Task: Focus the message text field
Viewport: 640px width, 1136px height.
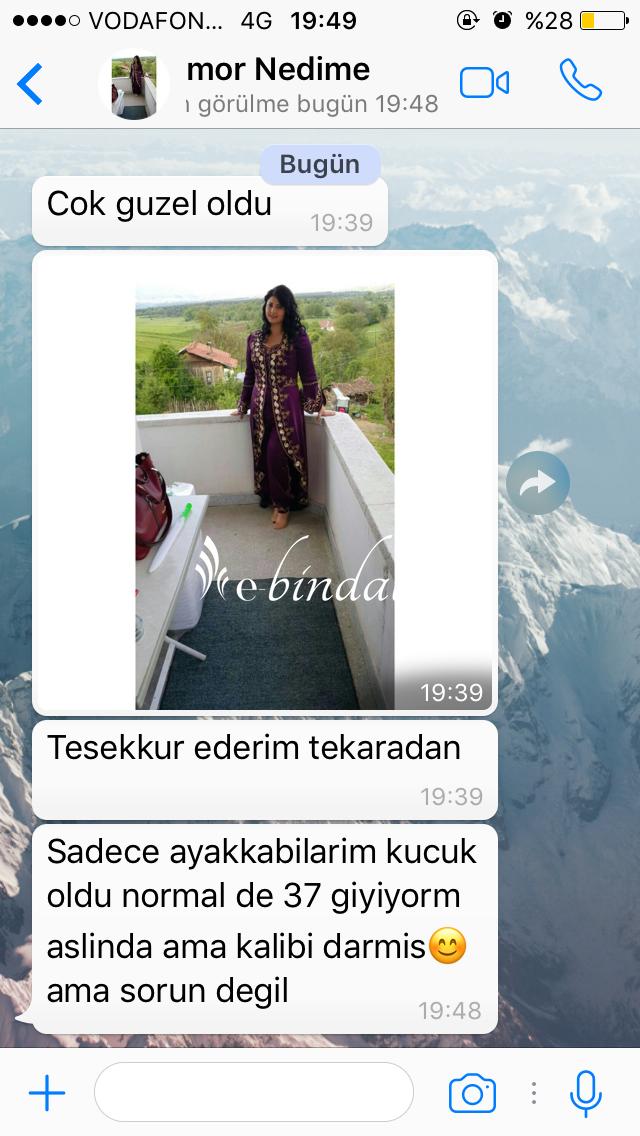Action: coord(254,1093)
